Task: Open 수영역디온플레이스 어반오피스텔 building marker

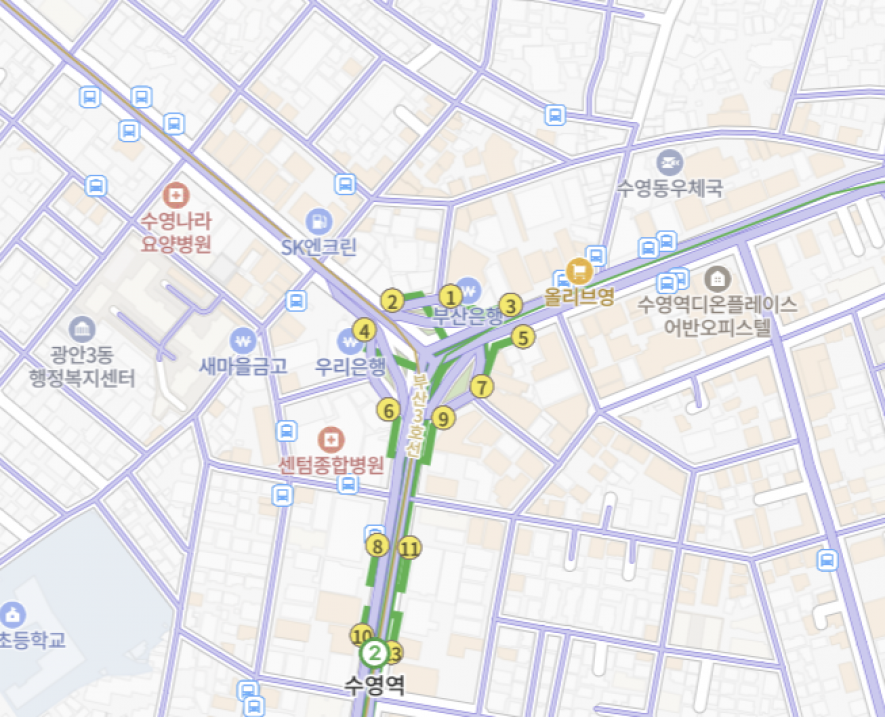Action: coord(717,277)
